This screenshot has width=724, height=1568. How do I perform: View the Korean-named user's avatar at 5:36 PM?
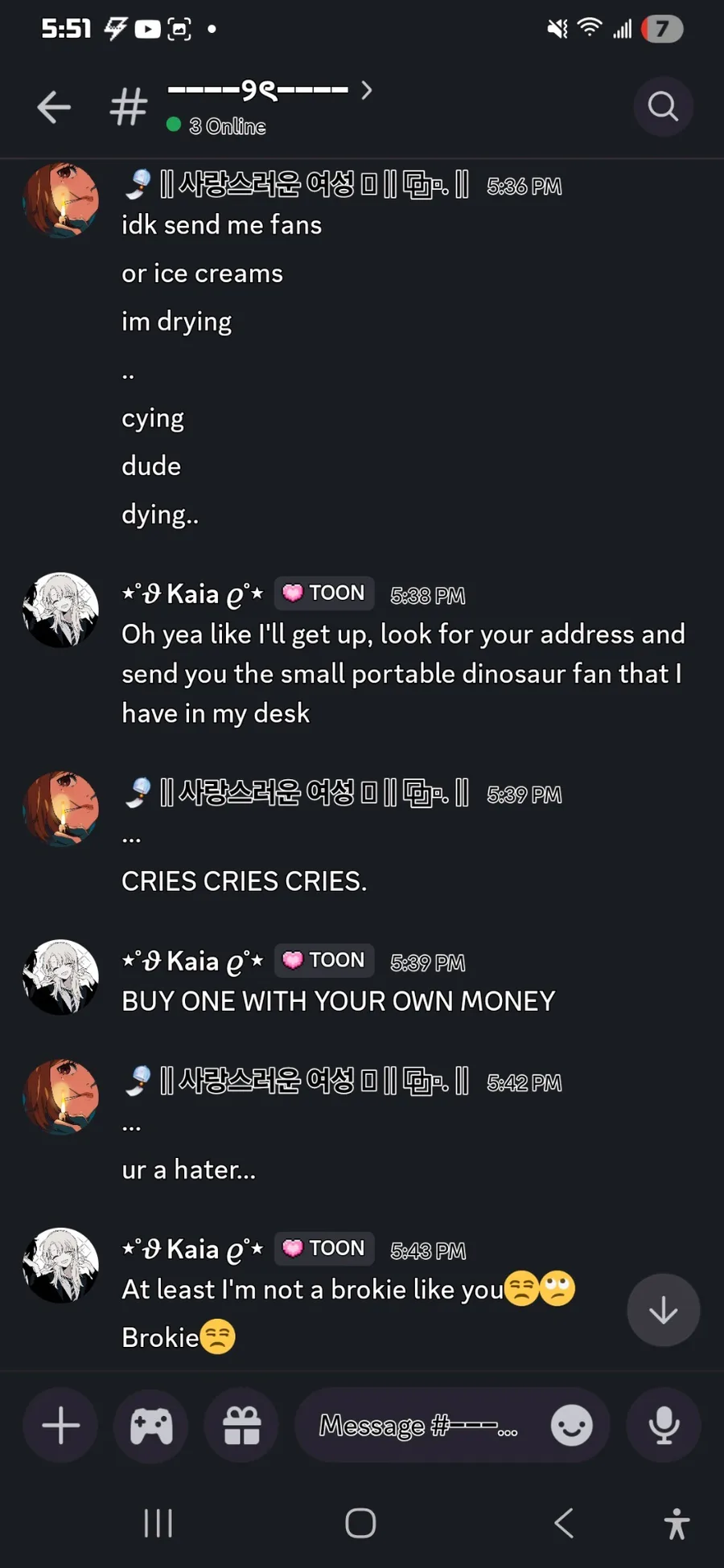61,200
